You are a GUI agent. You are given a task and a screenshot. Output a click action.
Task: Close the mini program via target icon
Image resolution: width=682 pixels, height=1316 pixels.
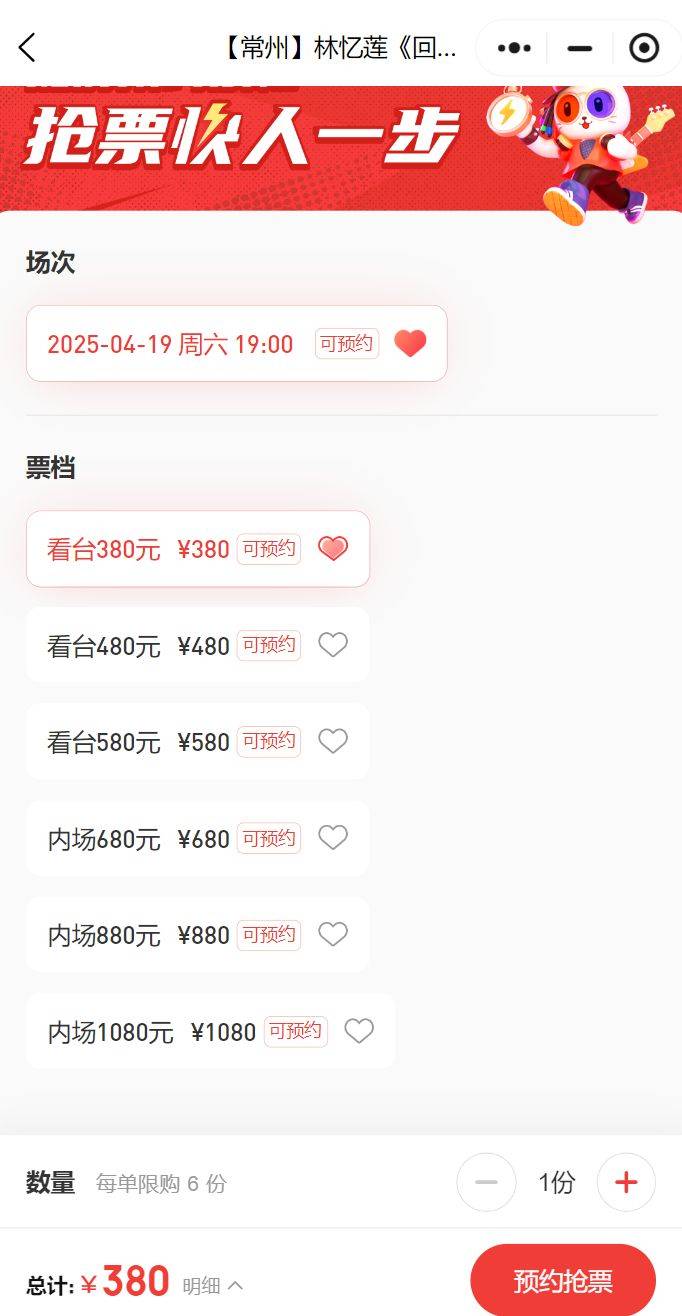tap(644, 47)
